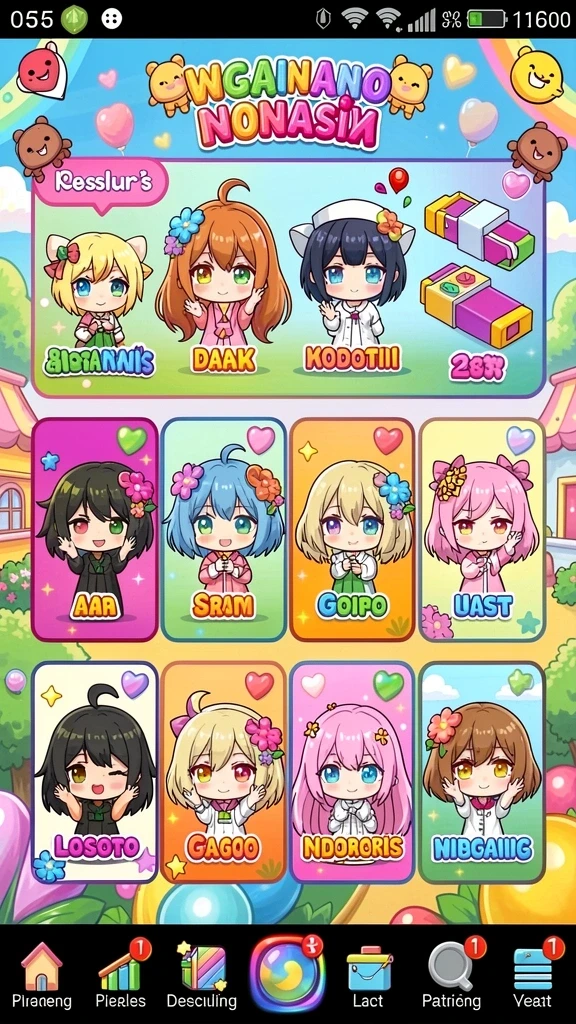Open the GOIPO character card
Viewport: 576px width, 1024px height.
(353, 530)
